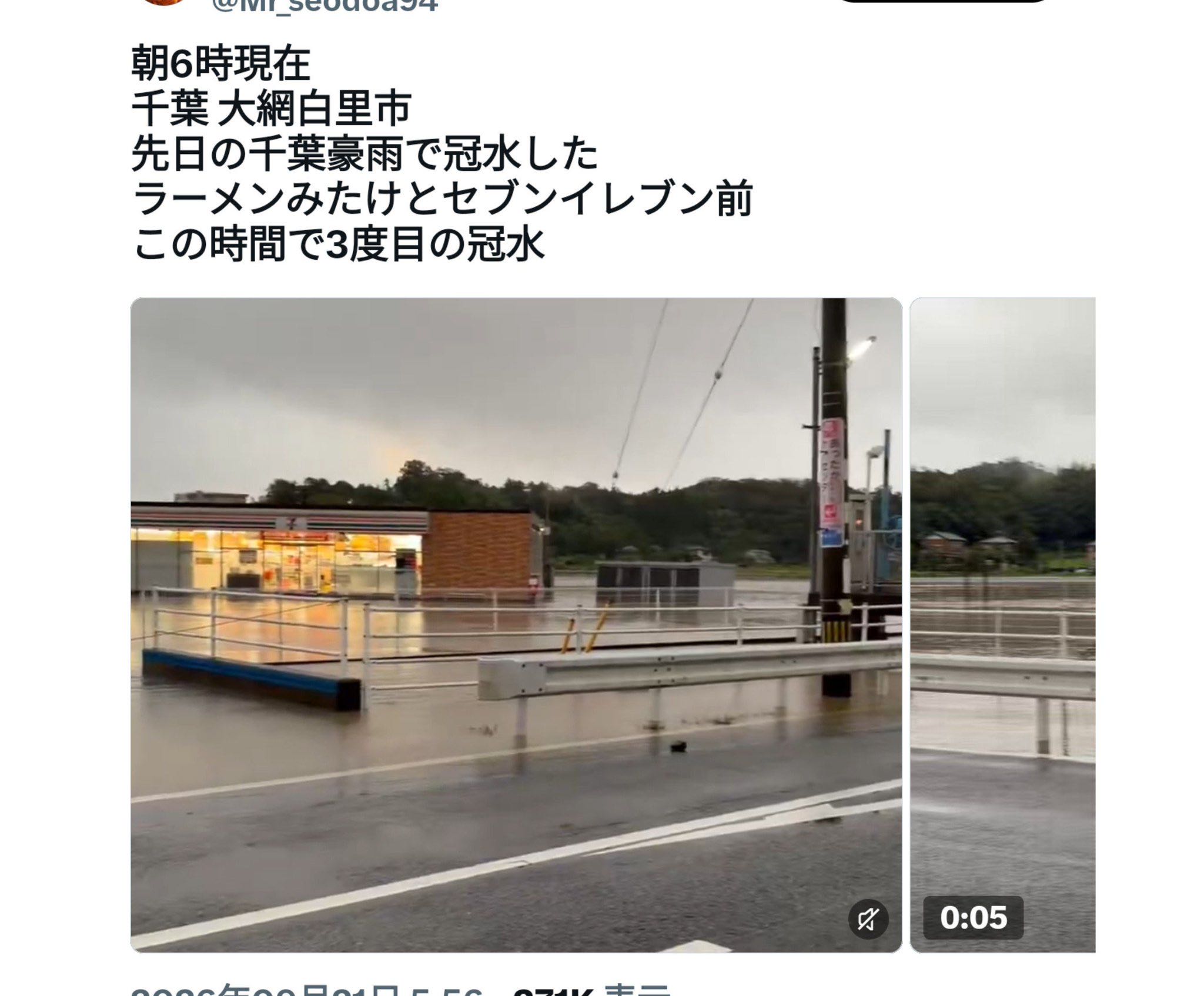Open the post timestamp details

point(306,990)
